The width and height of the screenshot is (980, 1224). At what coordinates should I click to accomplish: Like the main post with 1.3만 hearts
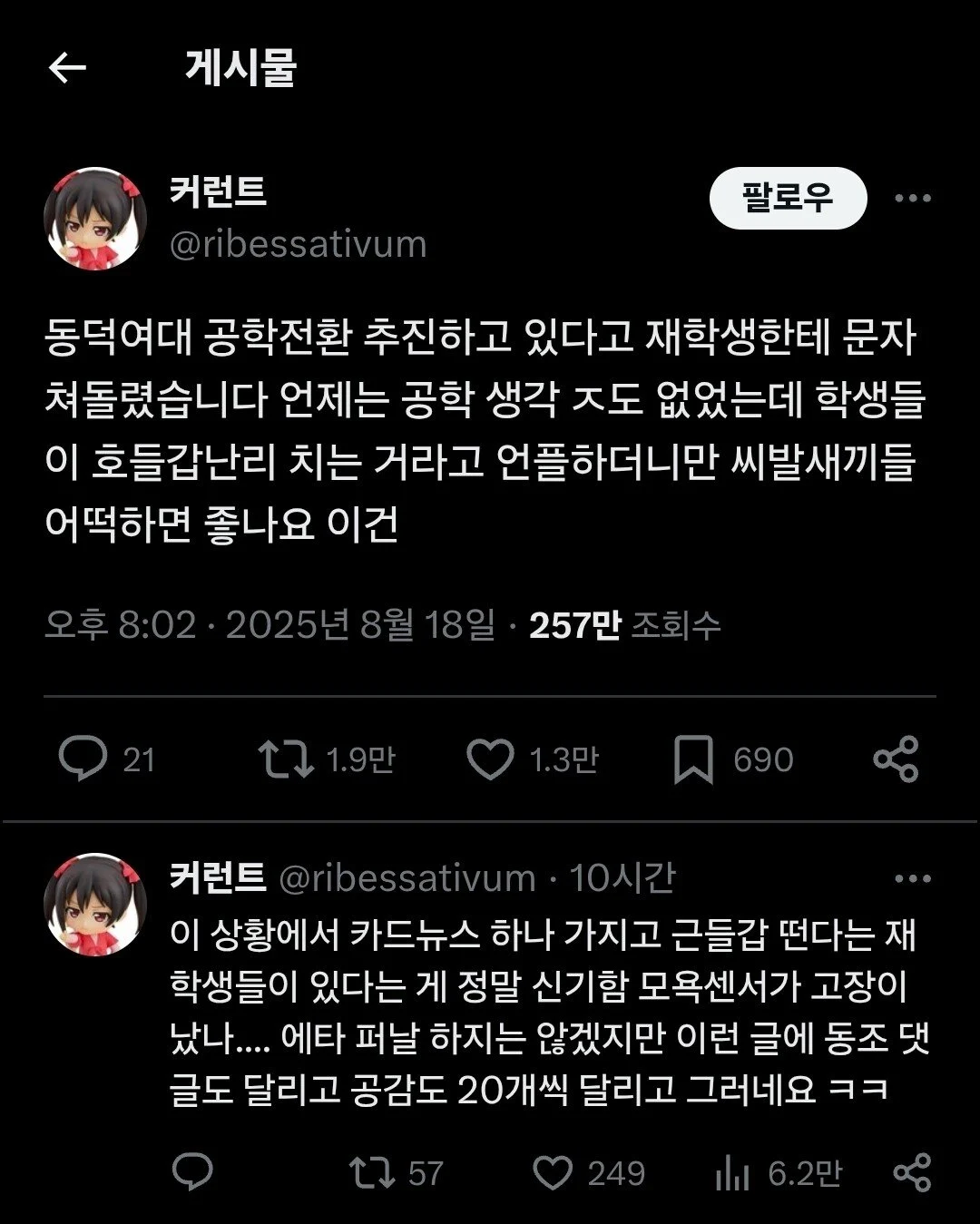[490, 759]
